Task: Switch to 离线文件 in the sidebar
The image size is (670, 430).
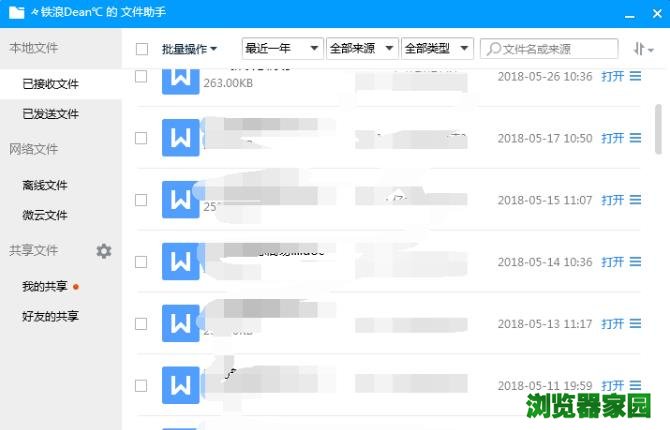Action: tap(45, 185)
